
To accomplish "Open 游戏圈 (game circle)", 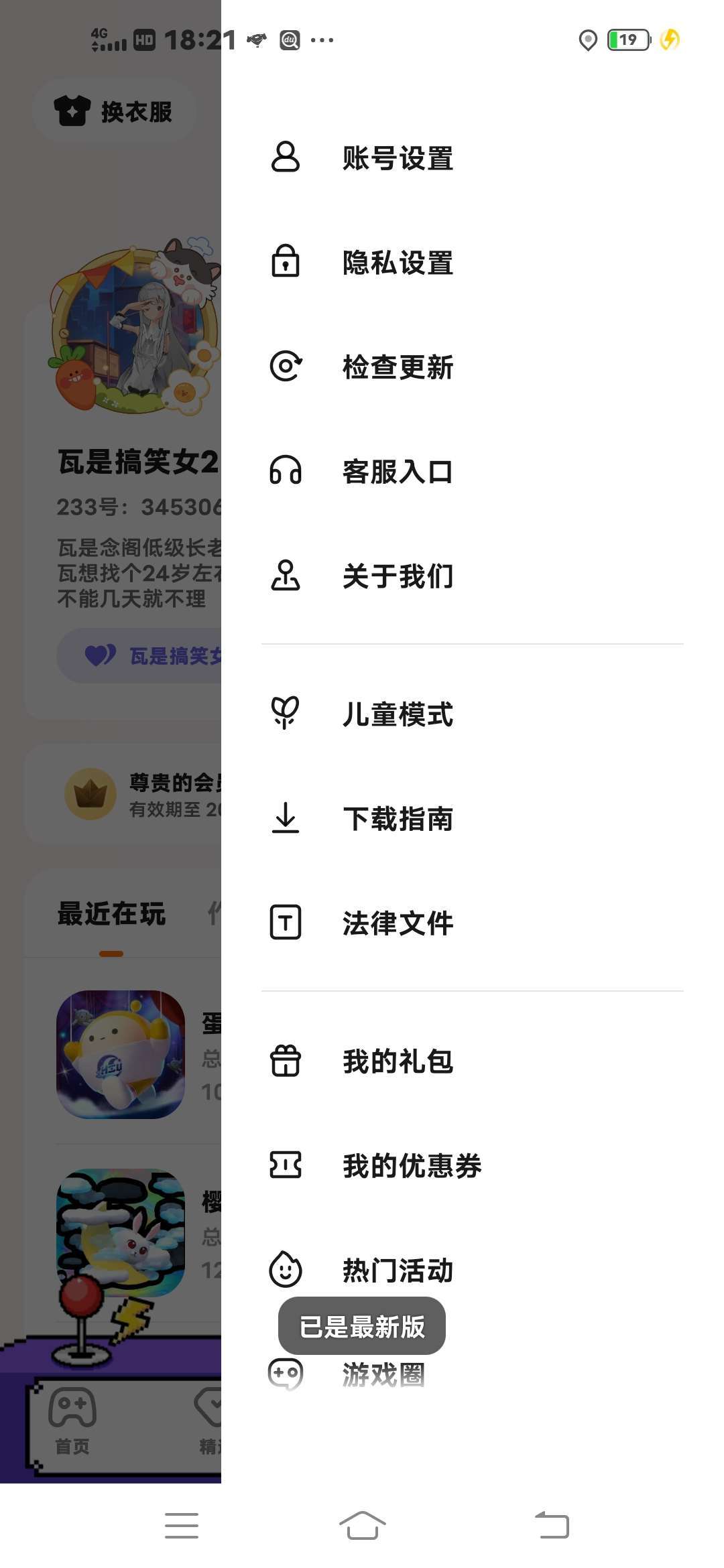I will [x=383, y=1375].
